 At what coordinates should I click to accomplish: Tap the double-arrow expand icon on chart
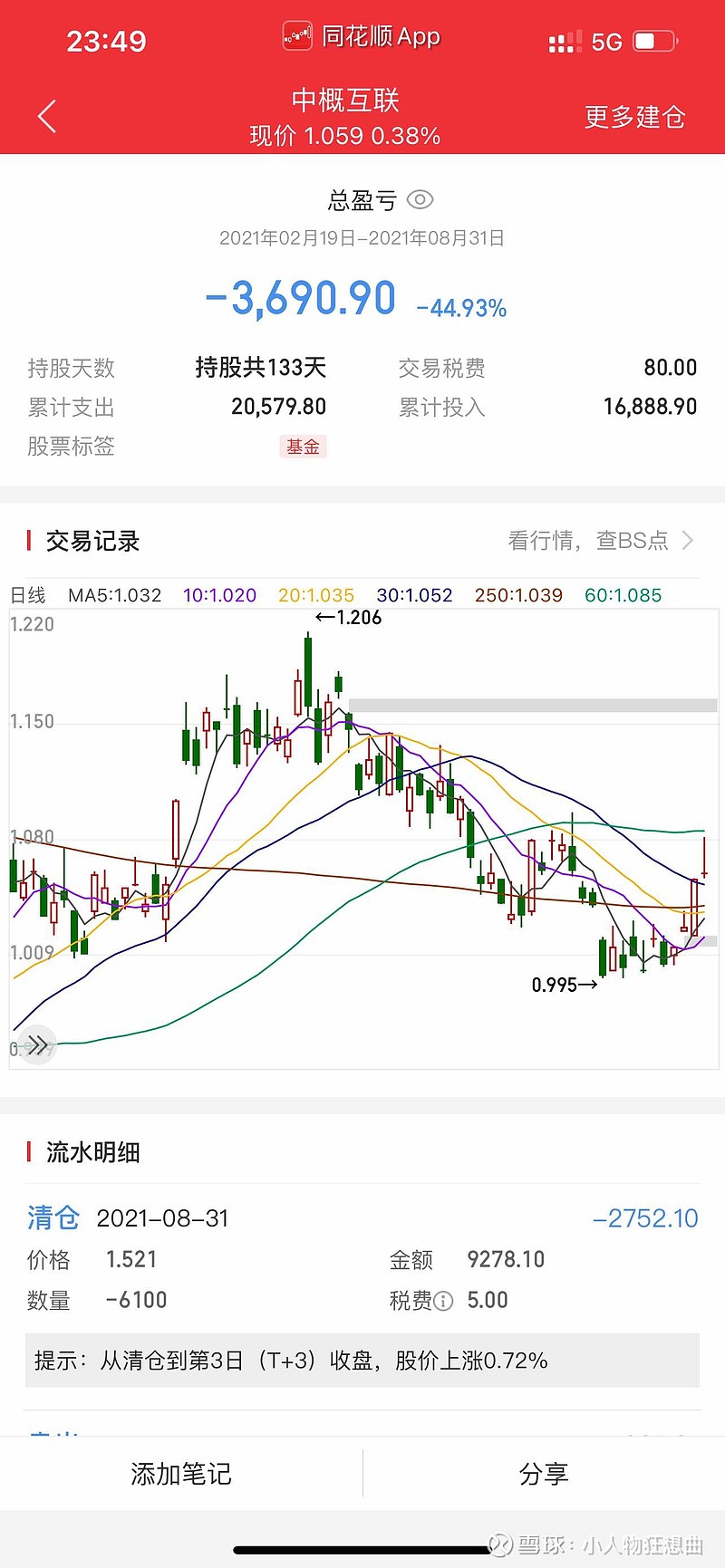point(37,1045)
